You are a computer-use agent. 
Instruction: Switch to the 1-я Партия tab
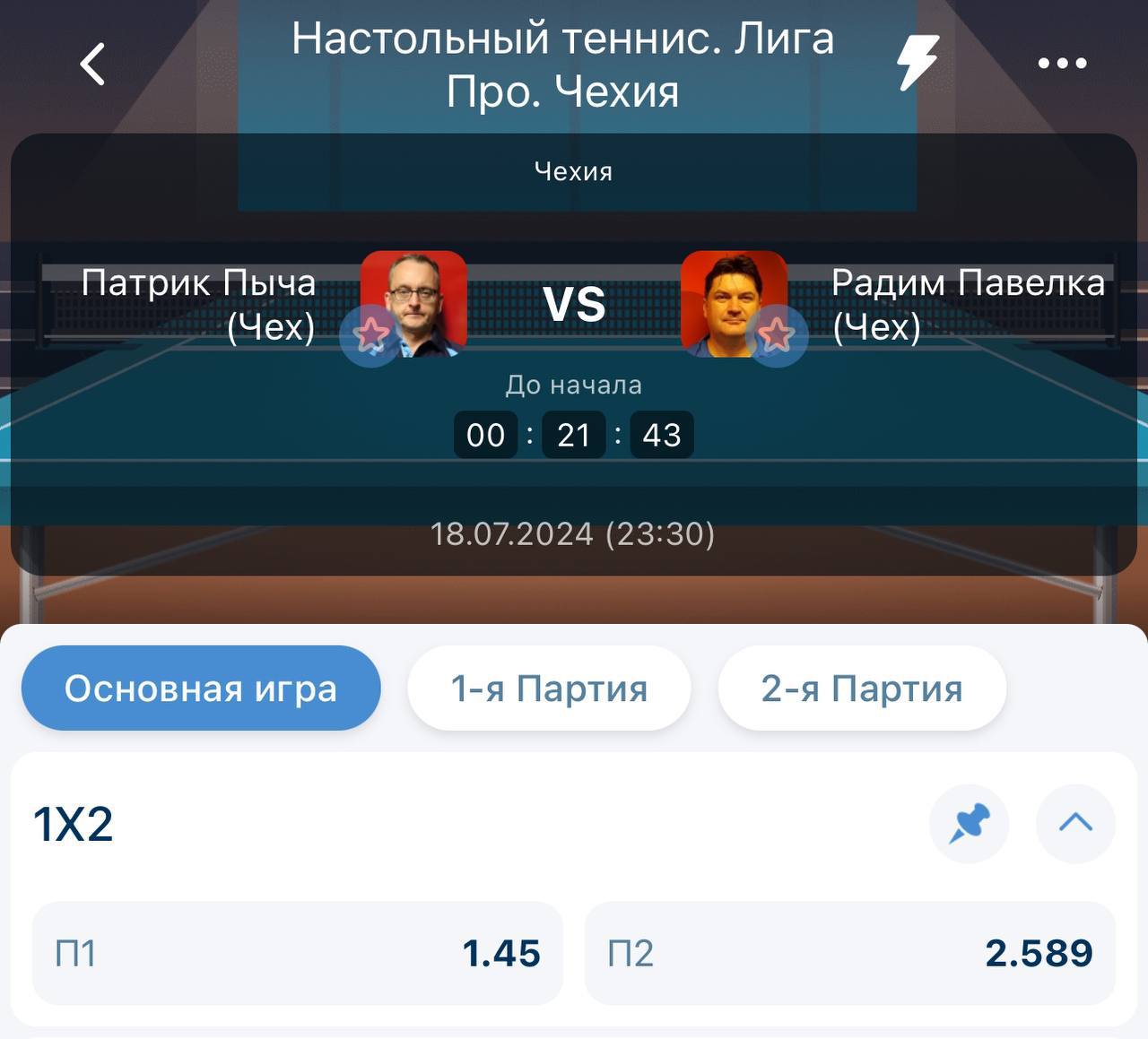[x=549, y=688]
